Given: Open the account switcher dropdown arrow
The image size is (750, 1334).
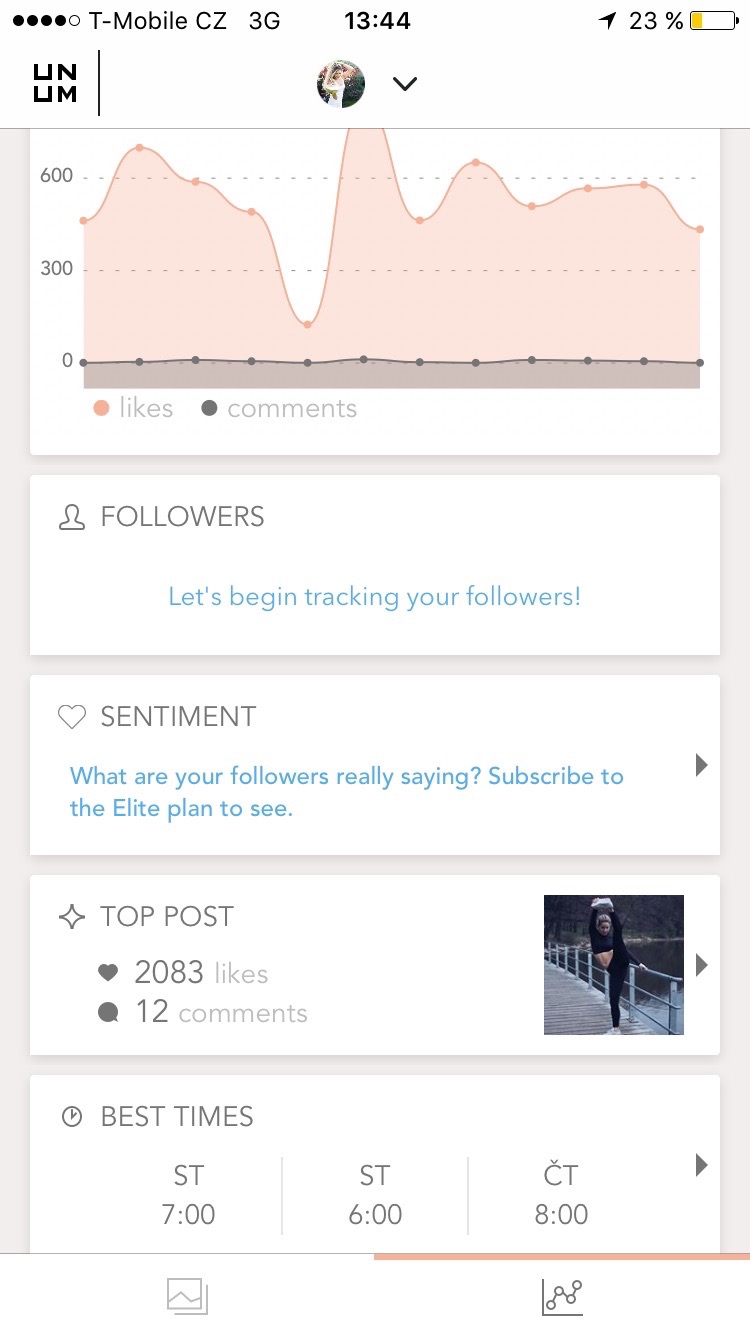Looking at the screenshot, I should [404, 85].
